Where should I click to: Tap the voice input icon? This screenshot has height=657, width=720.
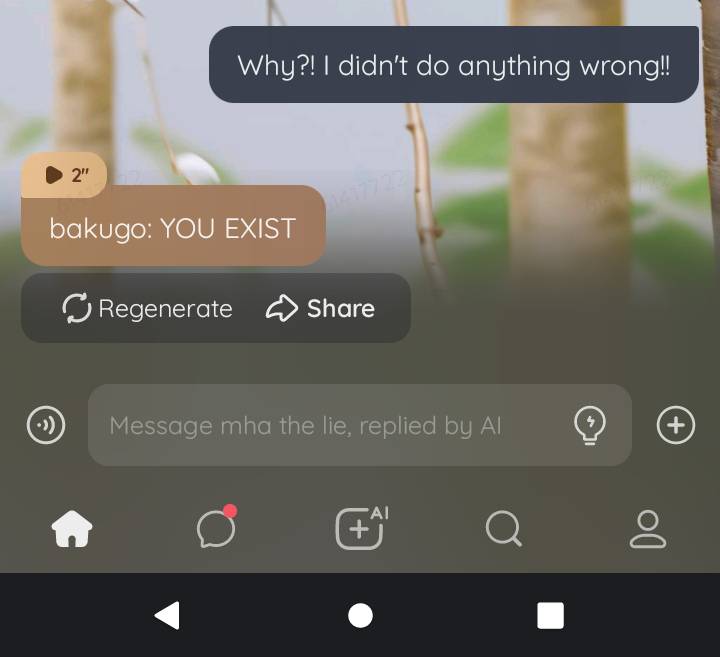pyautogui.click(x=46, y=426)
